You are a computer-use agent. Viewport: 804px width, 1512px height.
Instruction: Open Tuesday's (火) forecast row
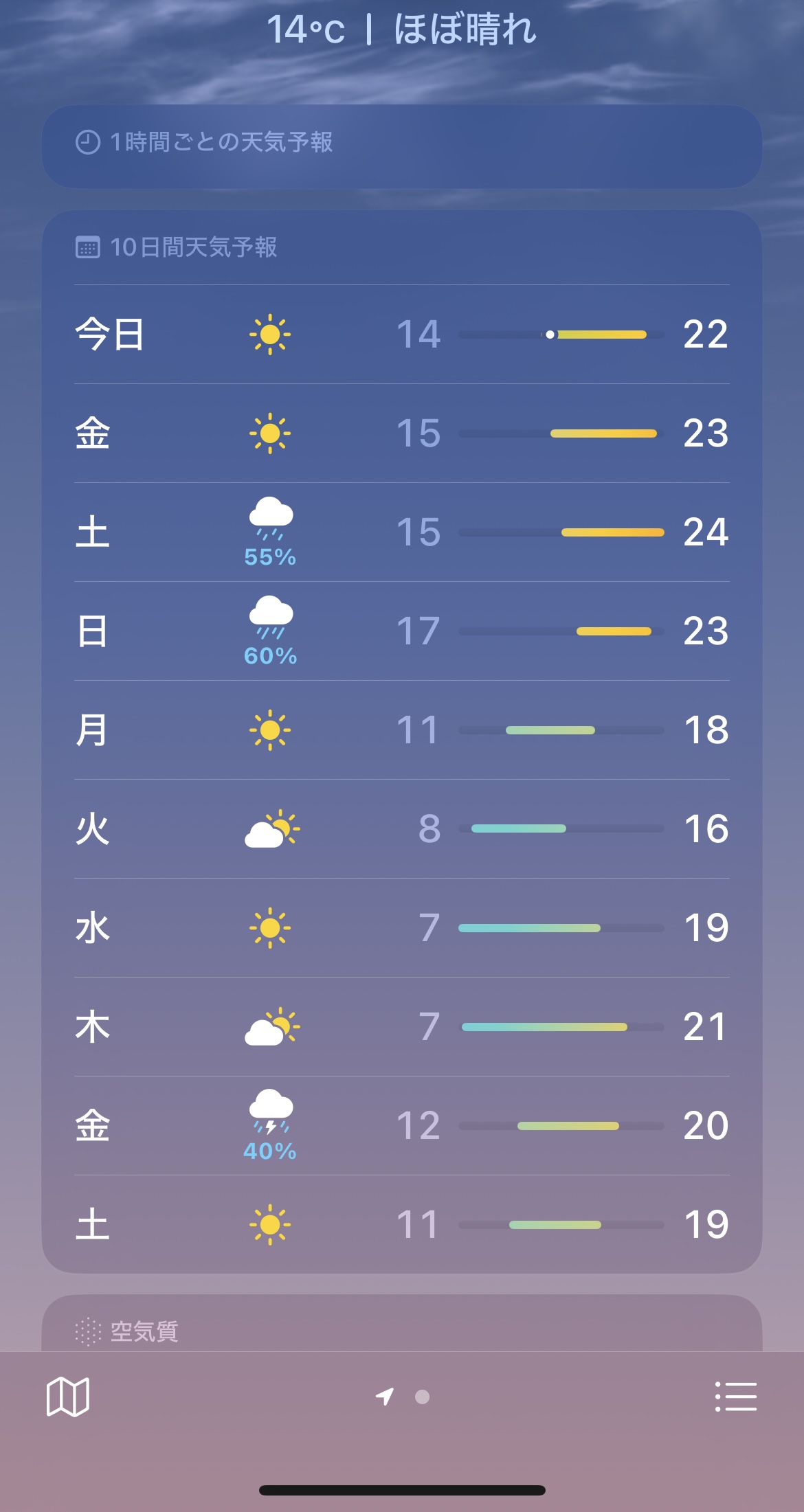[402, 829]
